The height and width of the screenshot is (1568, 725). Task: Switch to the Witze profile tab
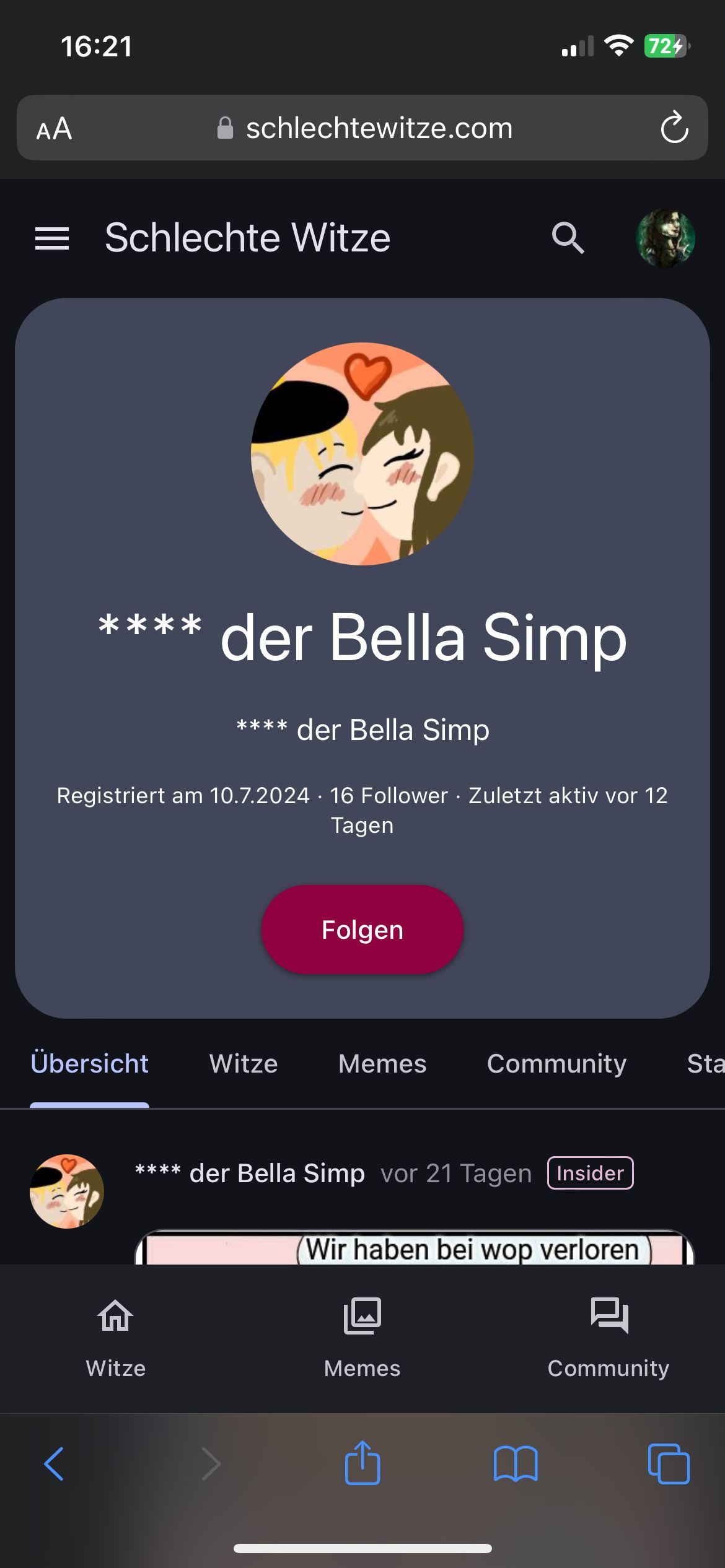(244, 1064)
